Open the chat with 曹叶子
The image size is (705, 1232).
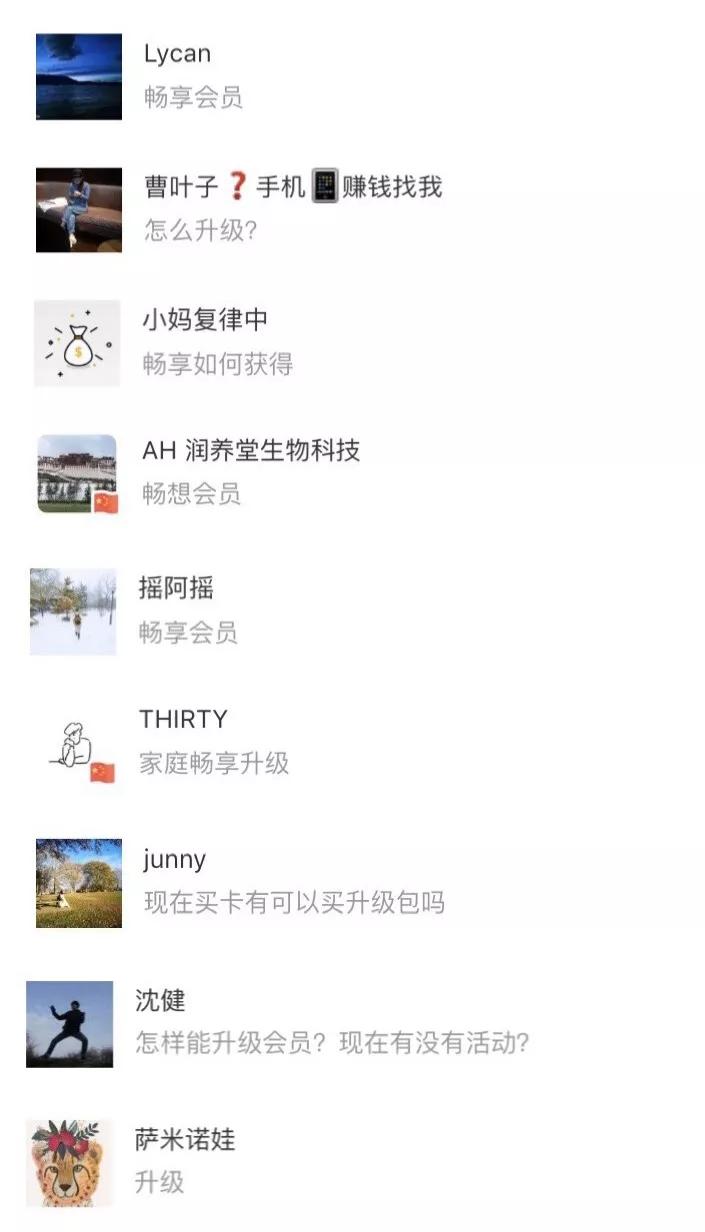coord(352,209)
